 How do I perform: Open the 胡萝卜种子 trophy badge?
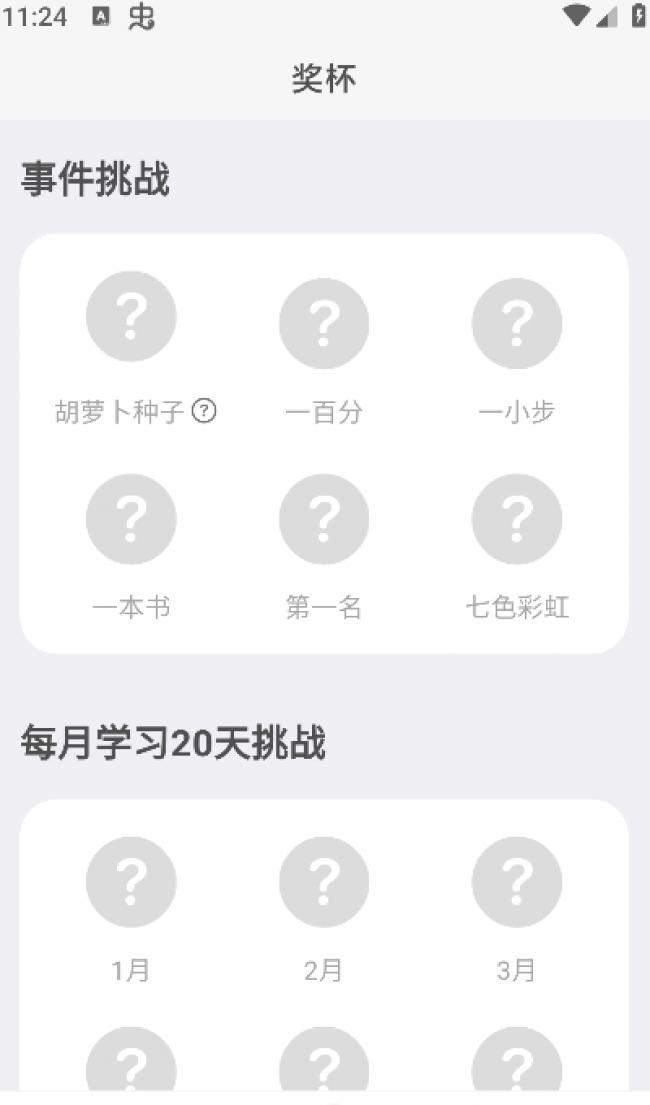click(x=131, y=316)
